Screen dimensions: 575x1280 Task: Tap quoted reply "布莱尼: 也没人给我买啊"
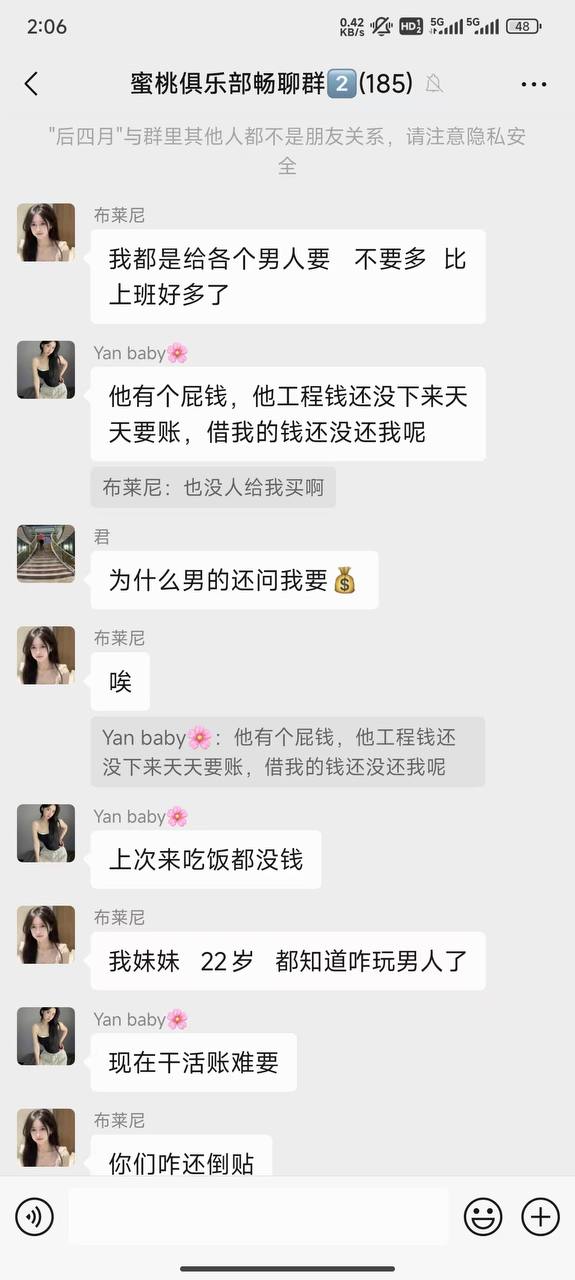pyautogui.click(x=213, y=488)
